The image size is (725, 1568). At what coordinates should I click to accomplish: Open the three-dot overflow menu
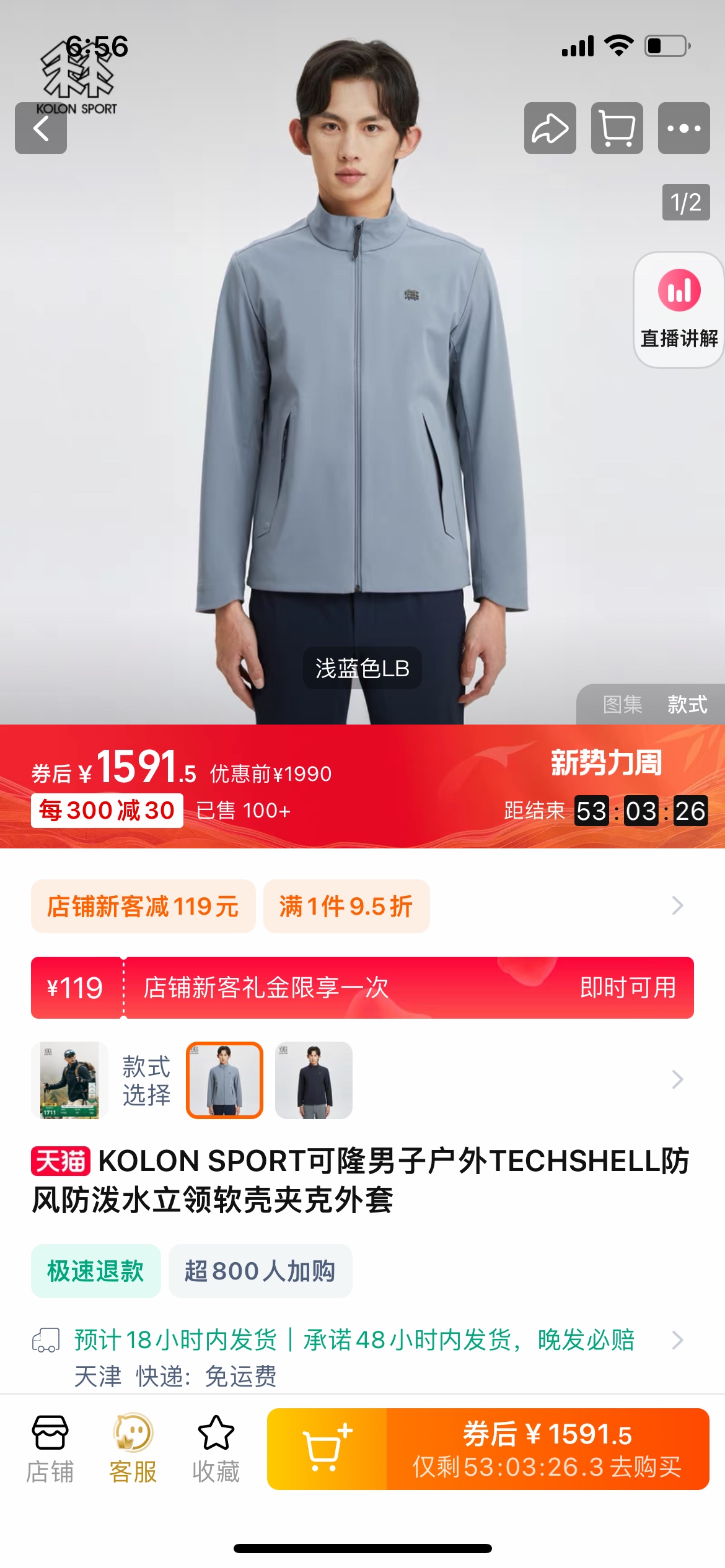click(x=683, y=128)
